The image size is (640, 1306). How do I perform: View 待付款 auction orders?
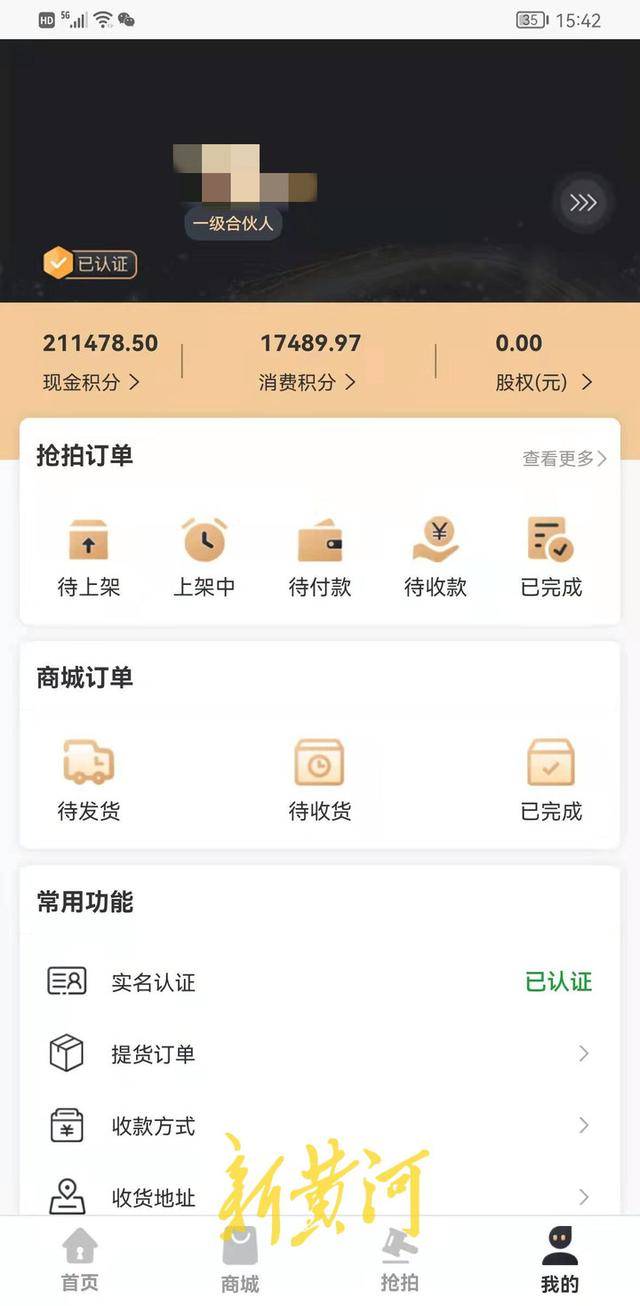(320, 557)
